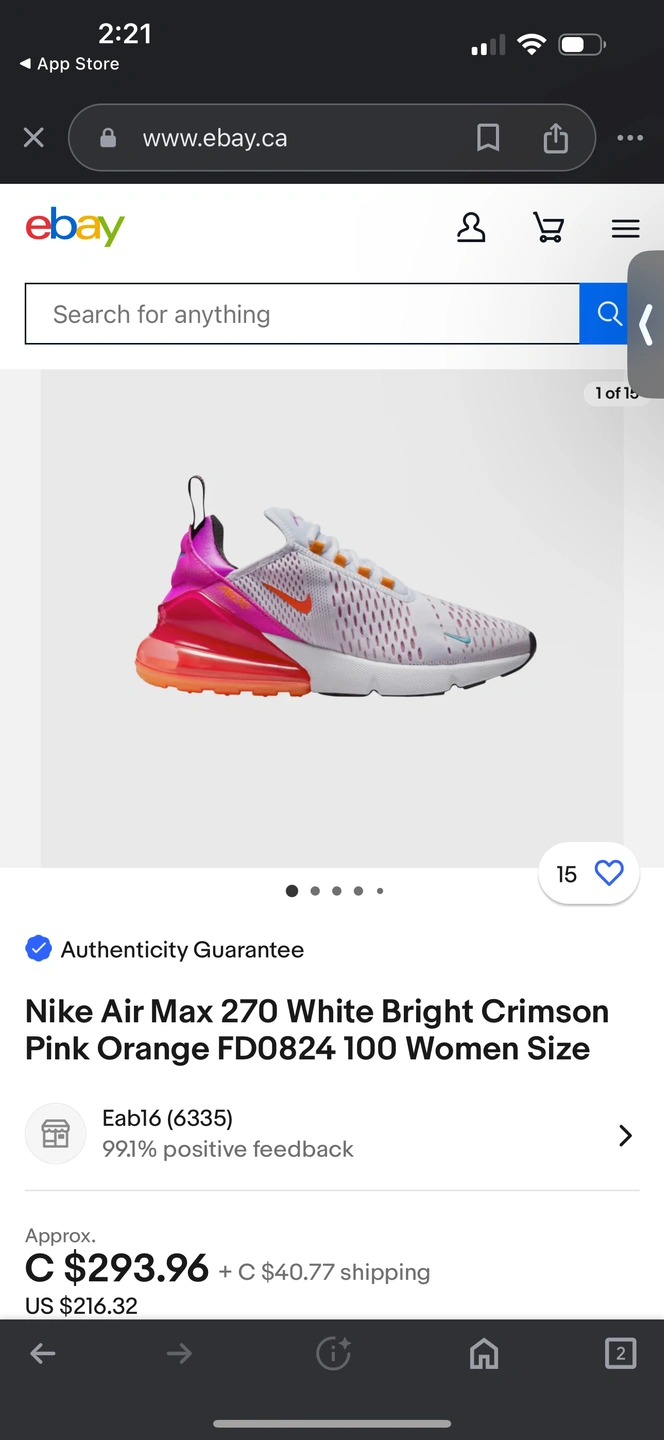664x1440 pixels.
Task: Go to the eBay home logo
Action: [75, 228]
